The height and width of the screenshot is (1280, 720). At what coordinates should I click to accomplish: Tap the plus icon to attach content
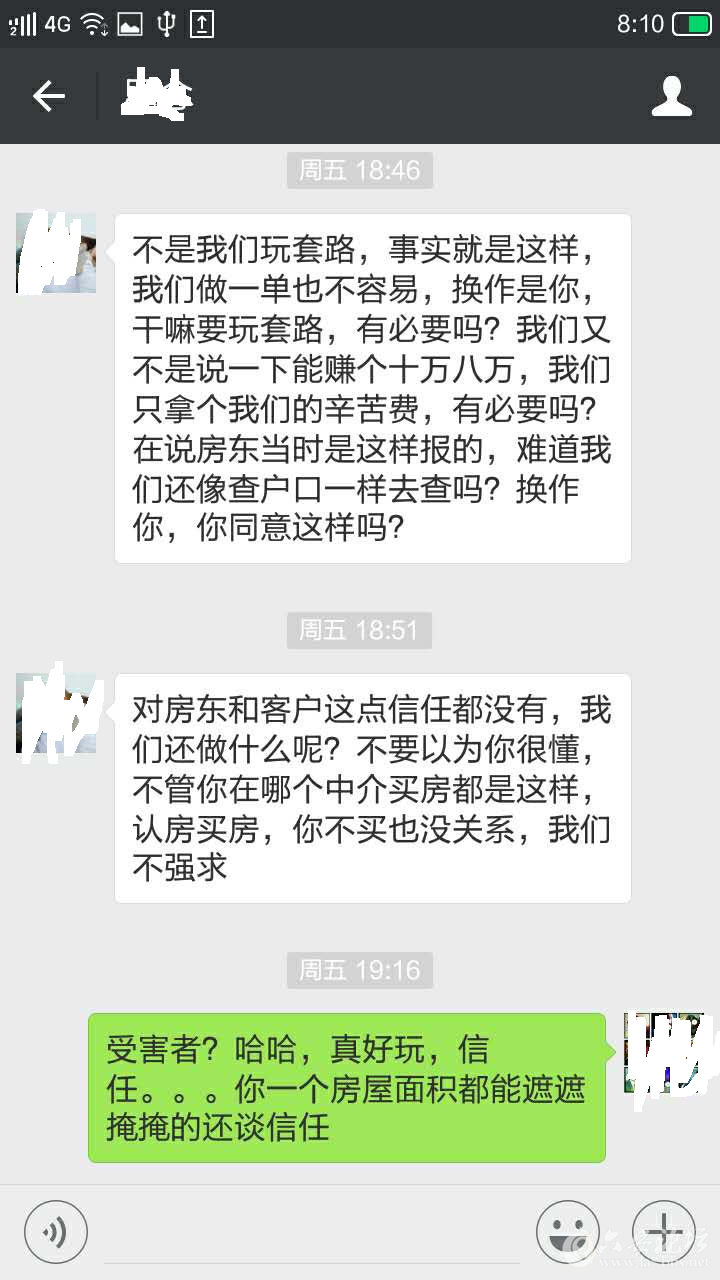coord(660,1231)
